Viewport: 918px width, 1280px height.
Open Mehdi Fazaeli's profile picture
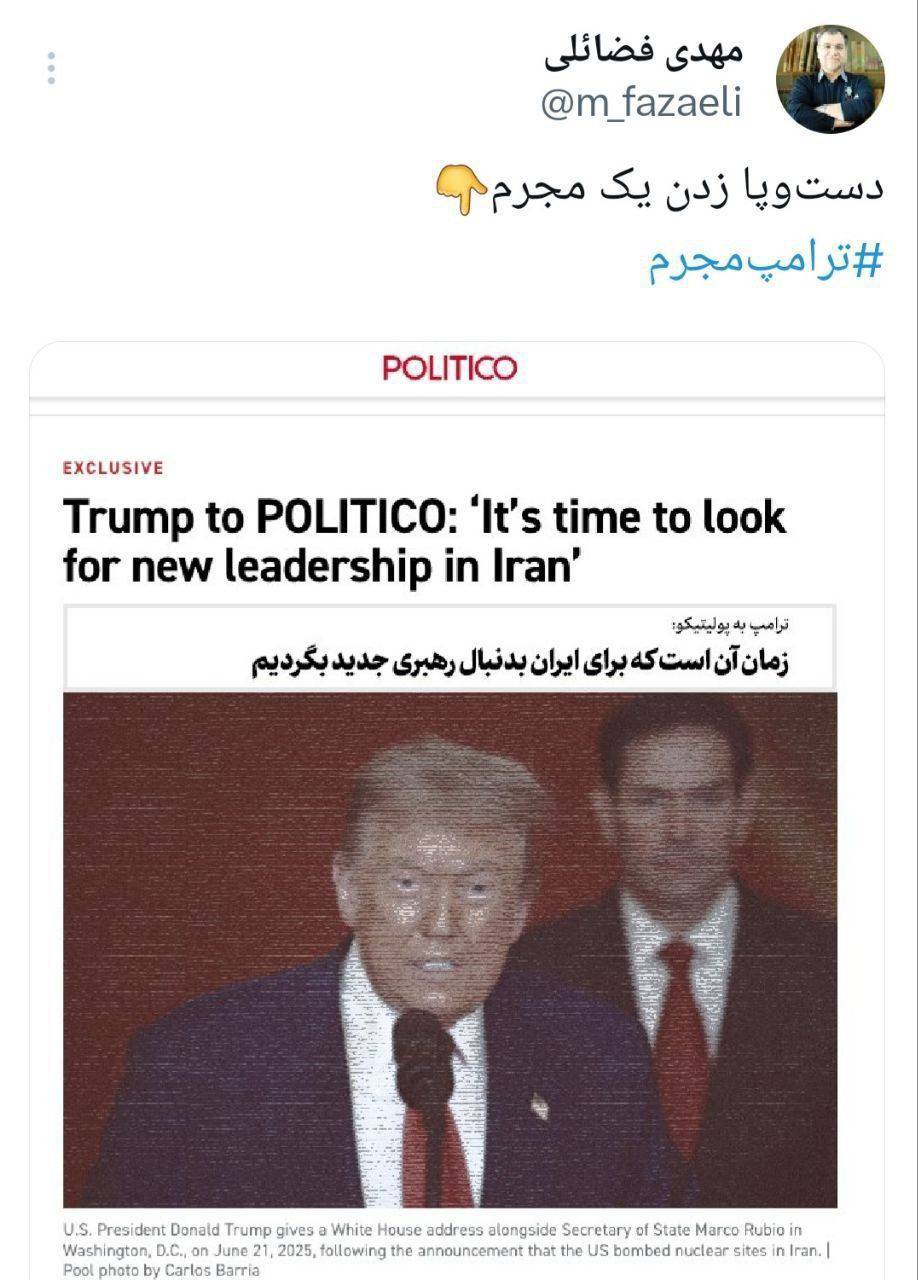pyautogui.click(x=829, y=80)
